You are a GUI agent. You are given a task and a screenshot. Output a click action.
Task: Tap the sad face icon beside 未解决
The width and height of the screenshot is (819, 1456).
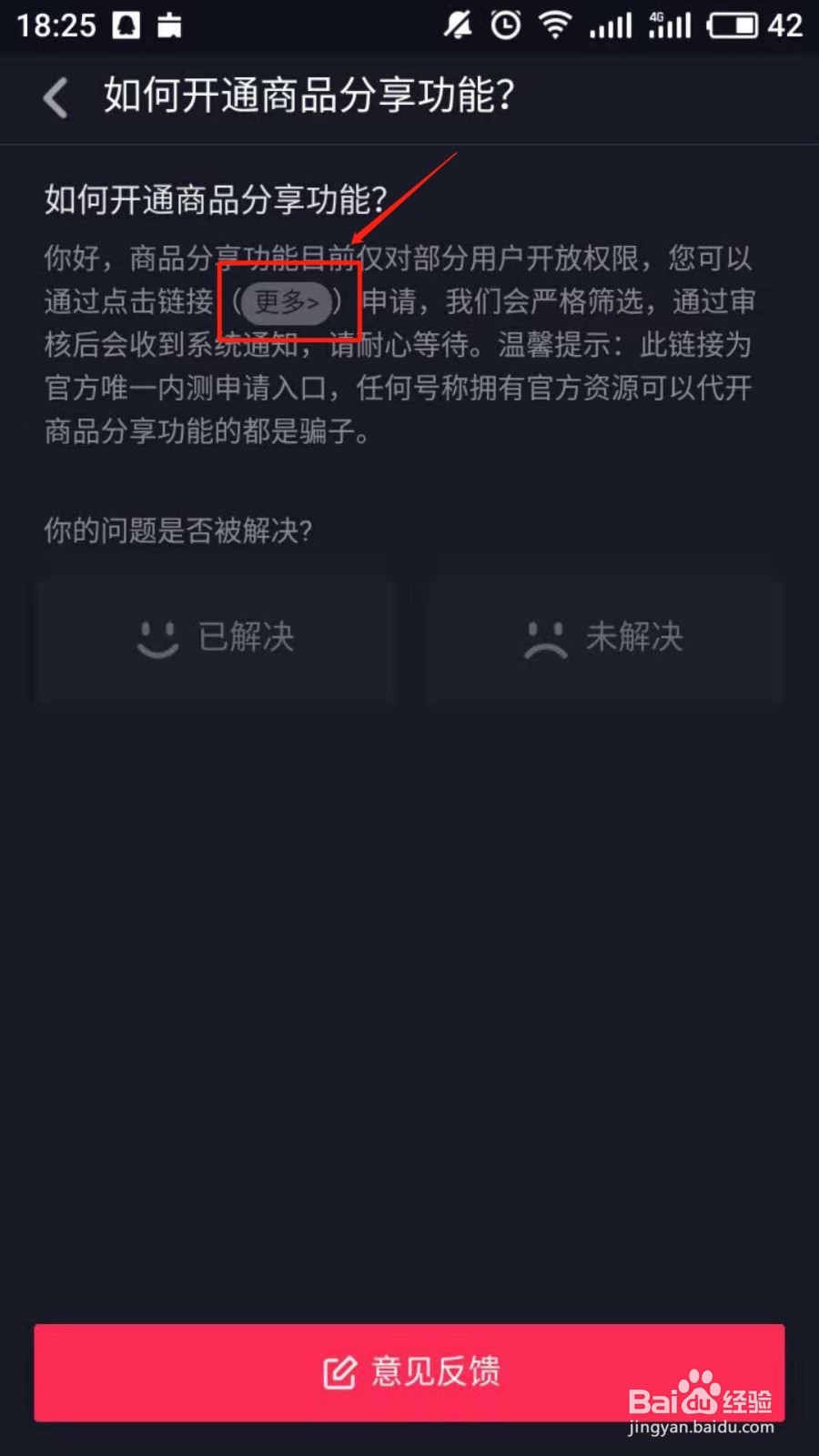coord(545,639)
